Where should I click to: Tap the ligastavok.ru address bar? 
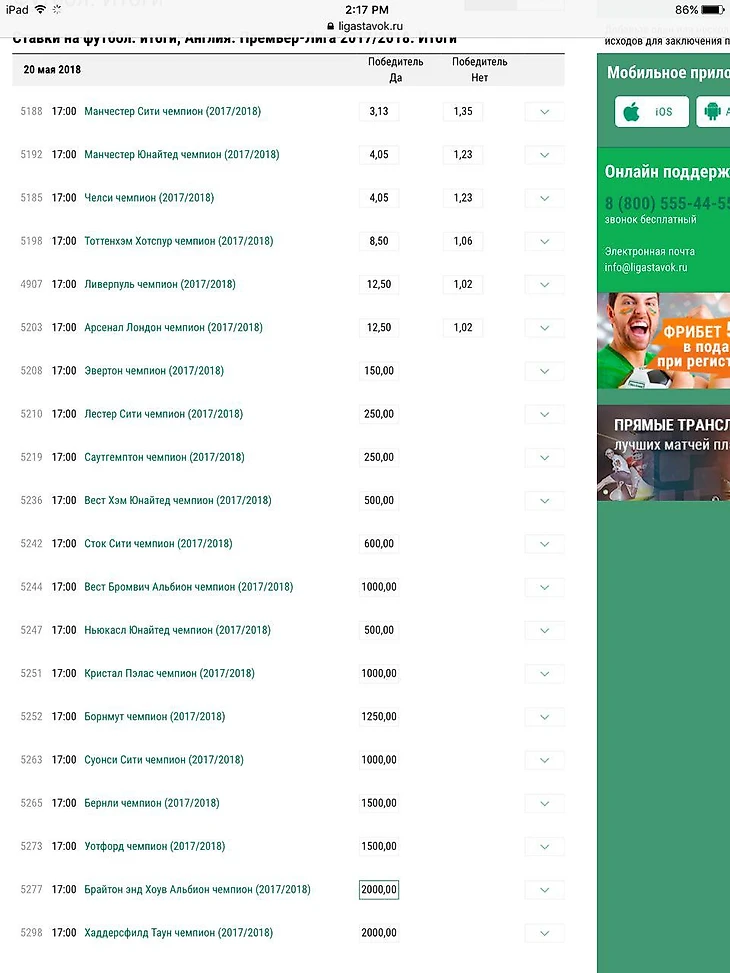[365, 27]
